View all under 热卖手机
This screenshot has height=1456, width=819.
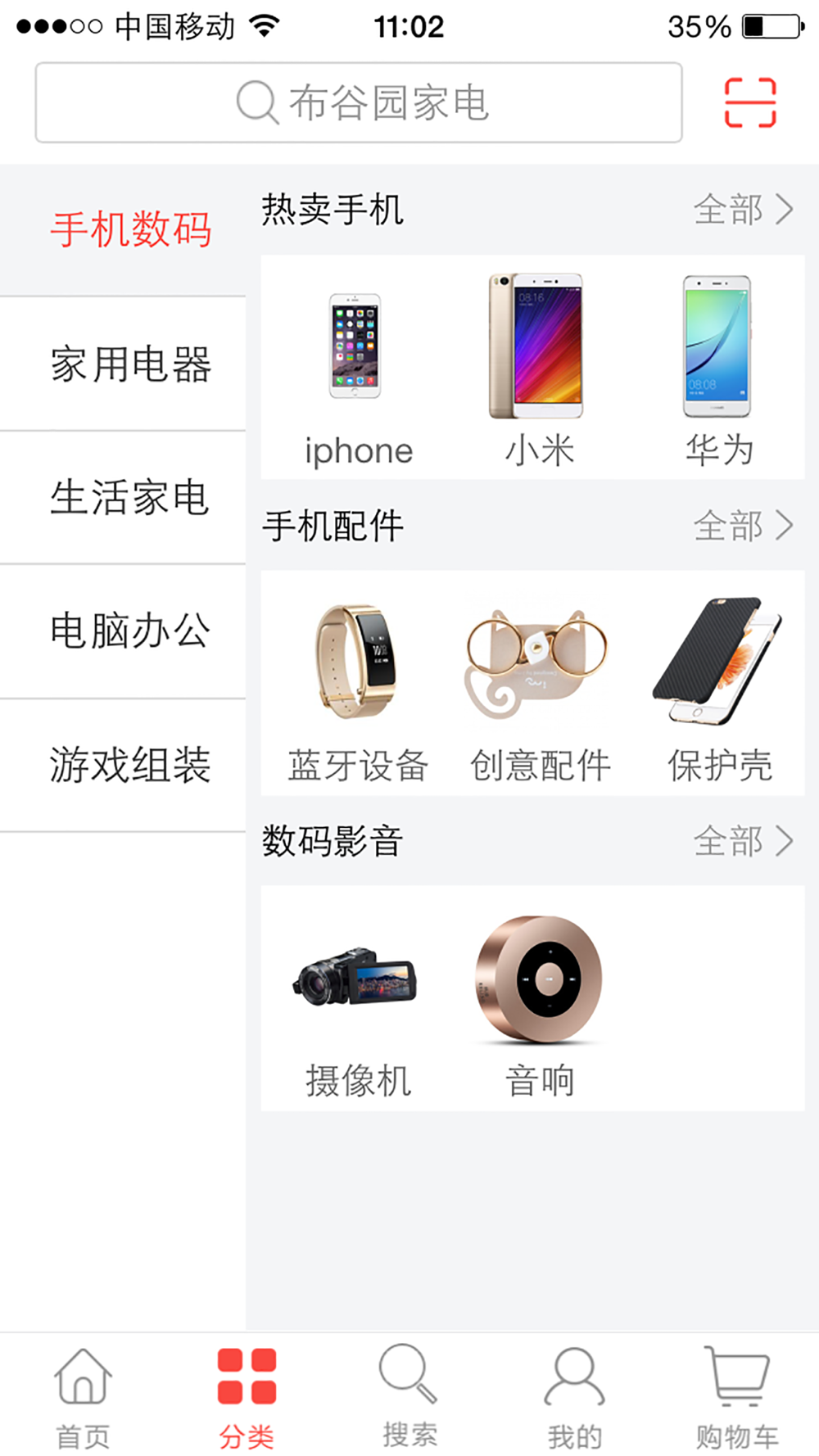click(742, 210)
